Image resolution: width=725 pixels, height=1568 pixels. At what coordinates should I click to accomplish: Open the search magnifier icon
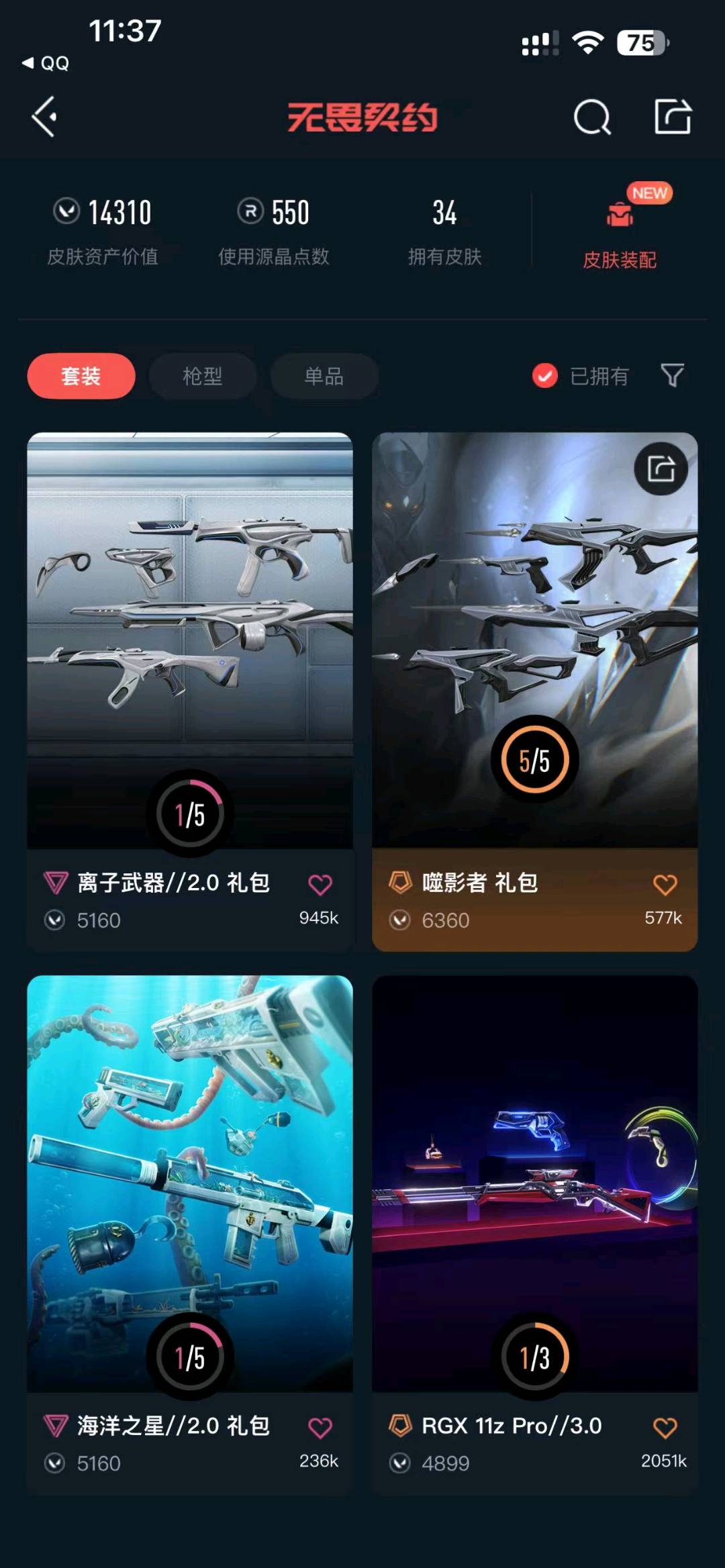pyautogui.click(x=591, y=117)
